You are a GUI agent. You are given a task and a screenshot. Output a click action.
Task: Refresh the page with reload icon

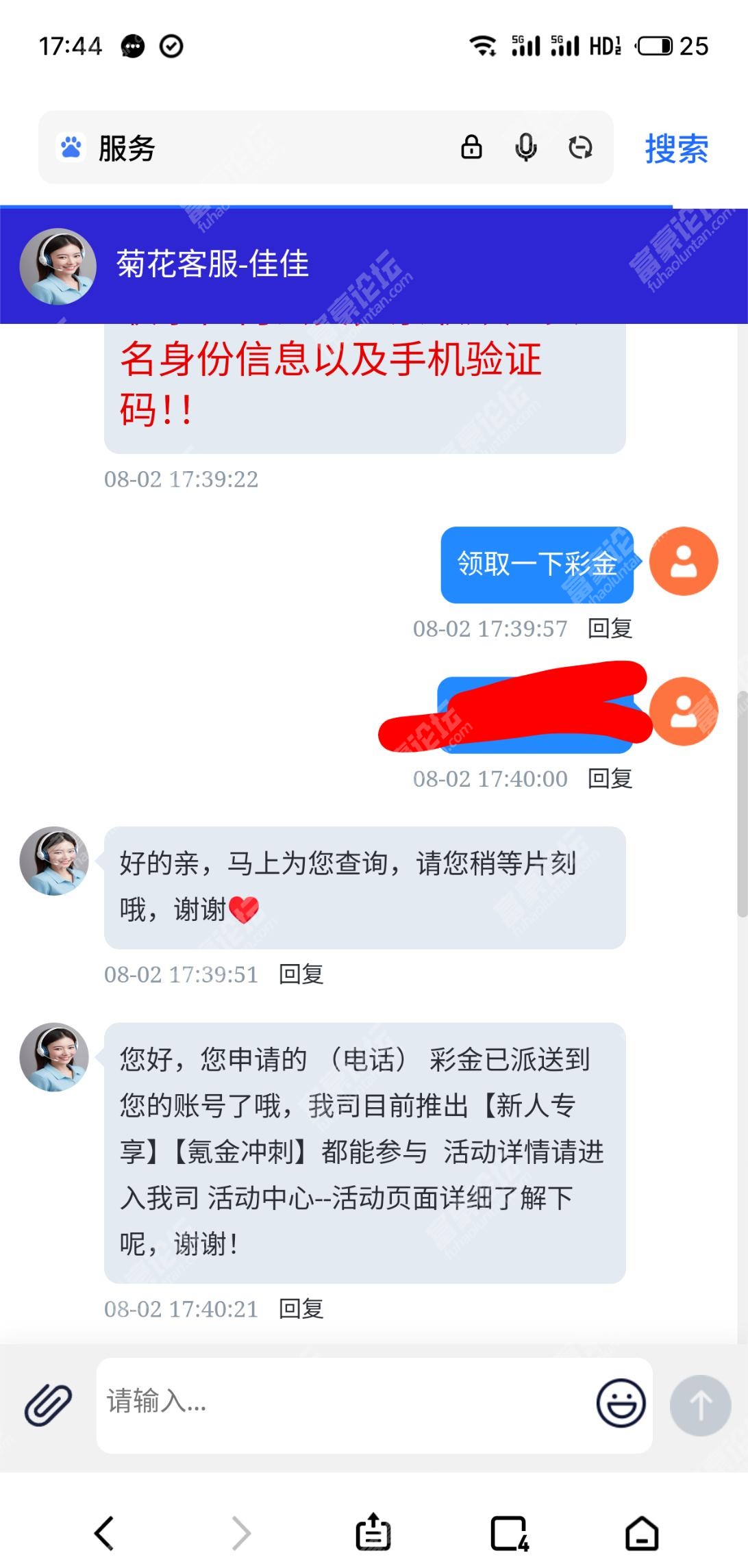(580, 147)
